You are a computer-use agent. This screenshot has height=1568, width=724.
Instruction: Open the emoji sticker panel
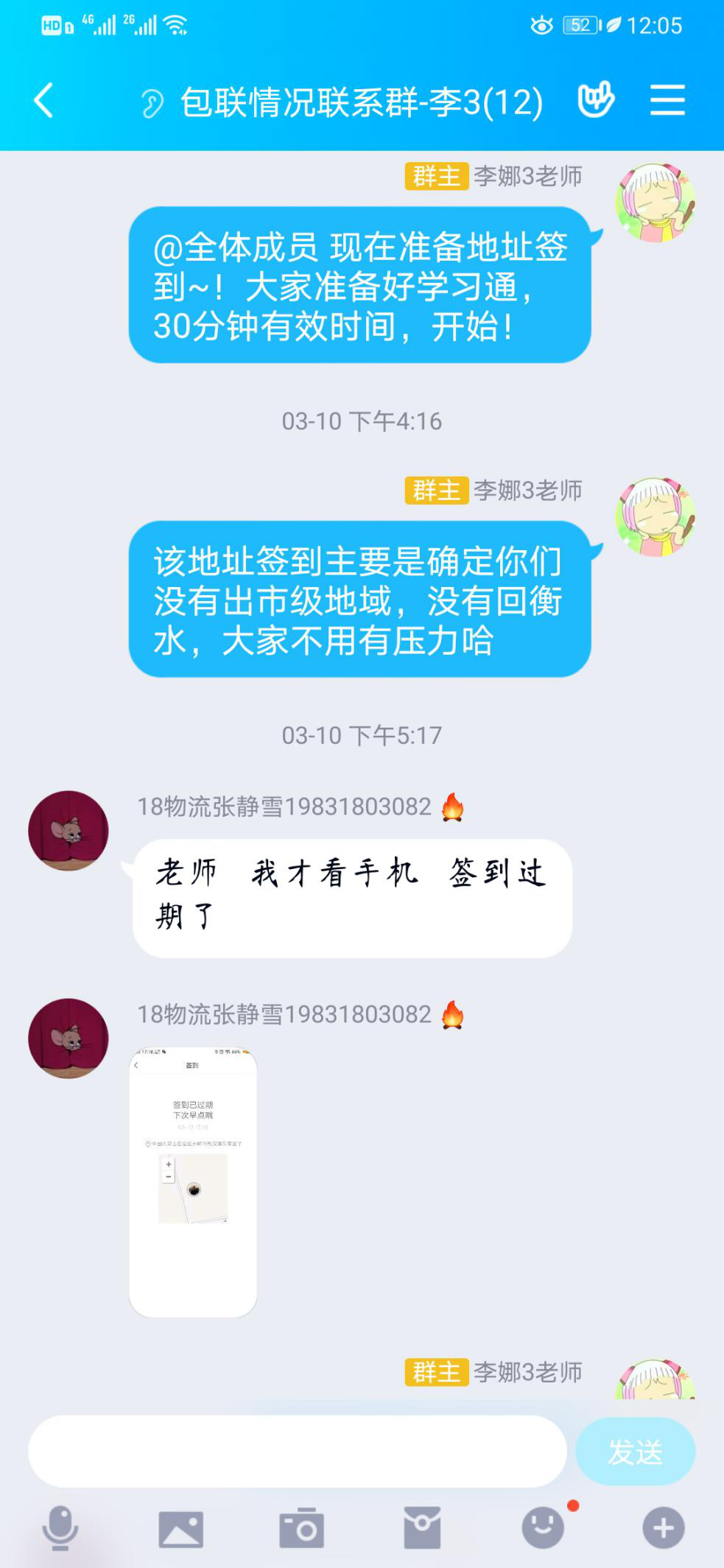[543, 1527]
